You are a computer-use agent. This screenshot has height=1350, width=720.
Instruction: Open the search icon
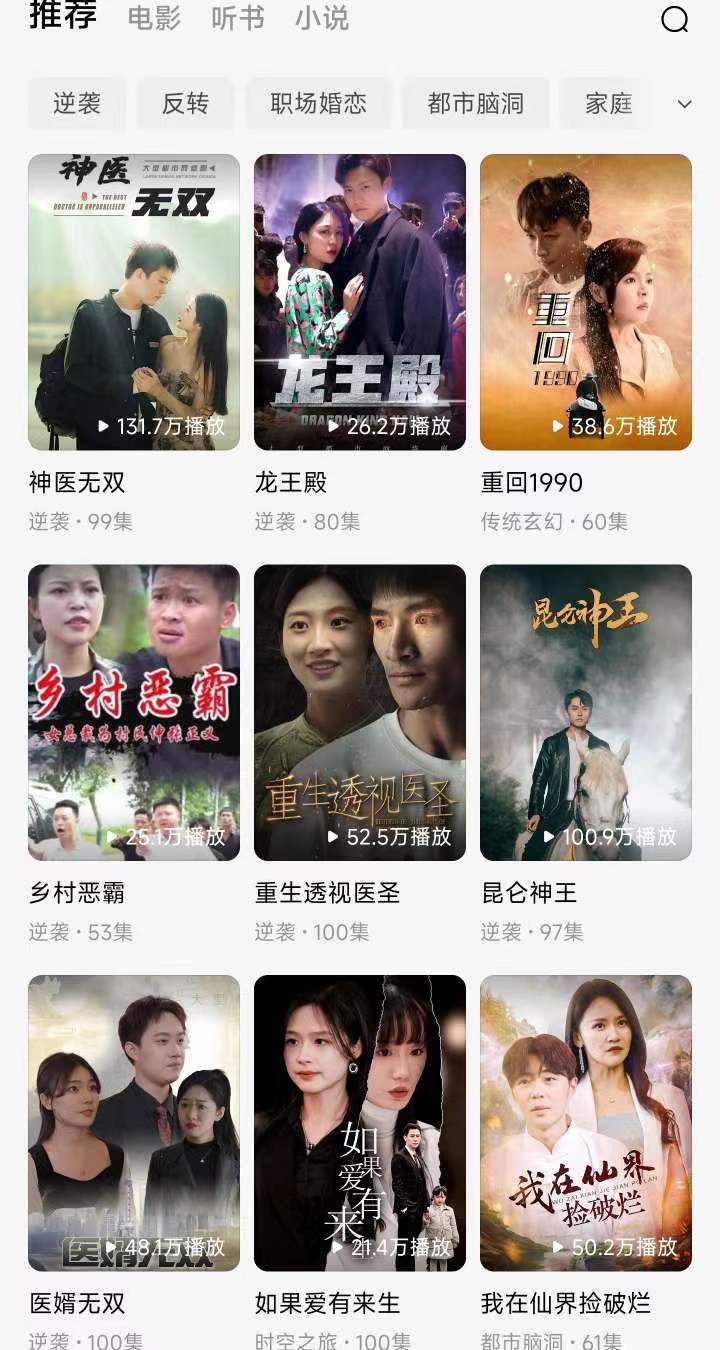click(x=675, y=20)
